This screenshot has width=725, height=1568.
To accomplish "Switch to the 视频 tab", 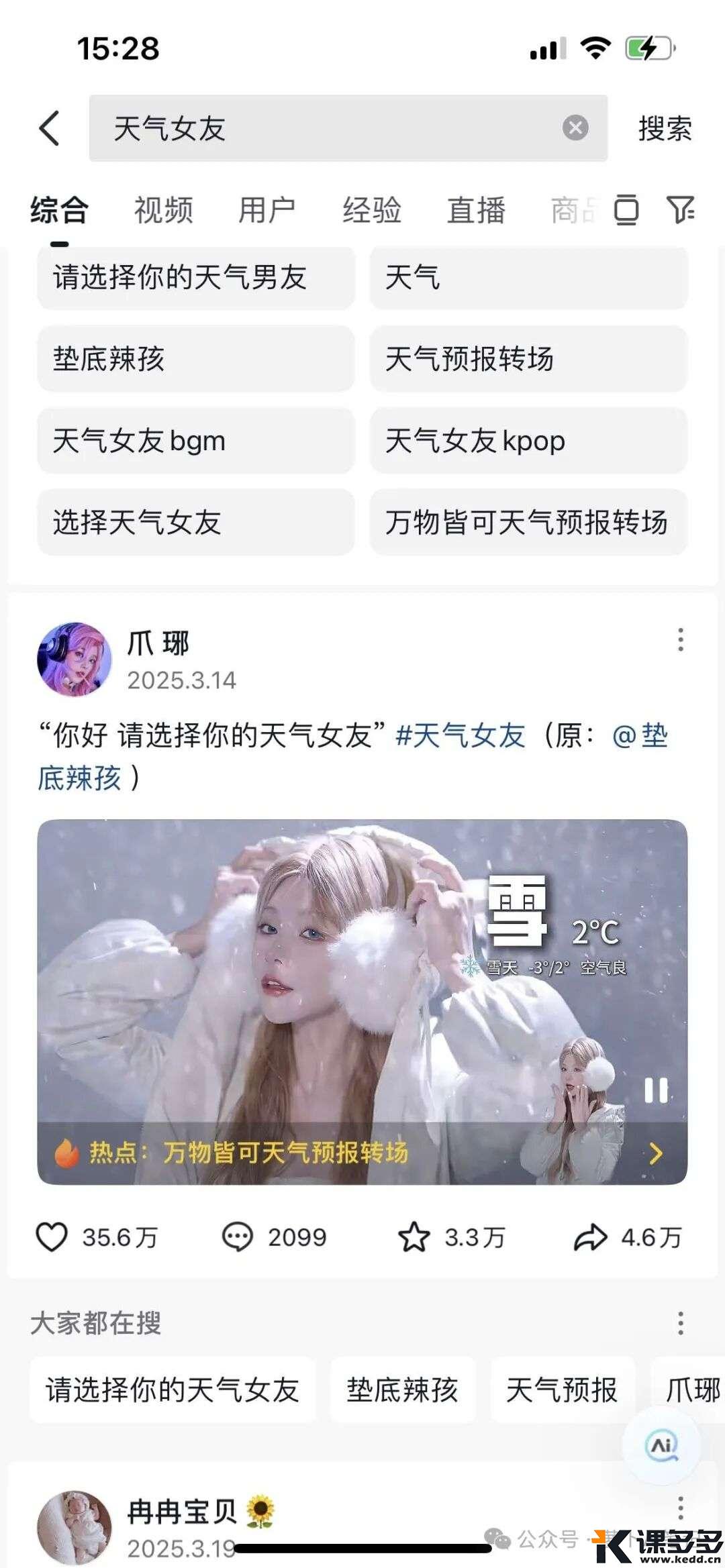I will pyautogui.click(x=163, y=210).
